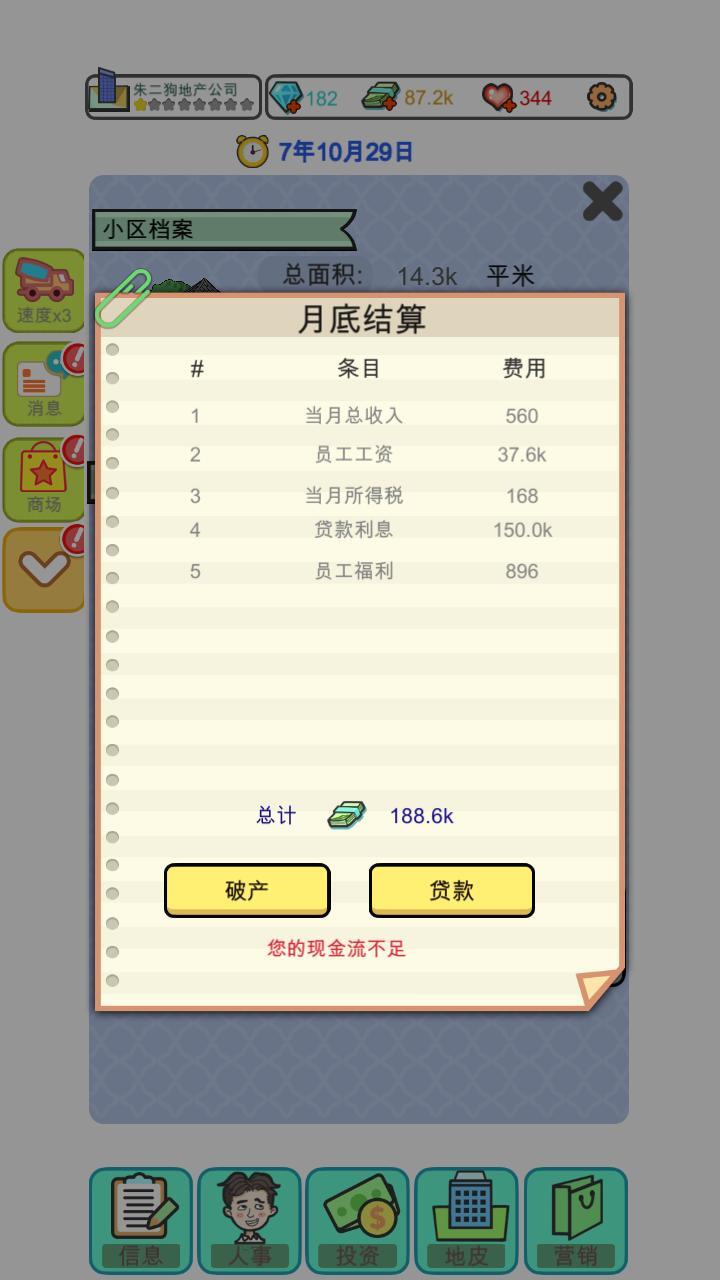
Task: Switch to the 营销 marketing tab
Action: click(x=575, y=1220)
